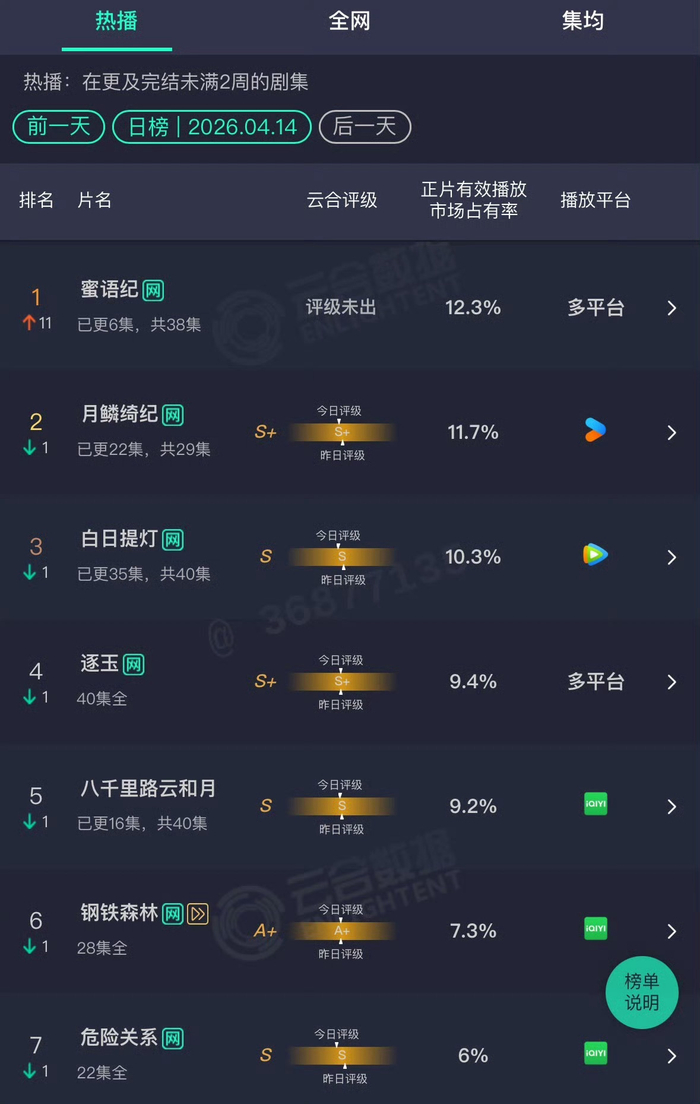Screen dimensions: 700x1104
Task: Open details for 蜜语纪
Action: (x=672, y=308)
